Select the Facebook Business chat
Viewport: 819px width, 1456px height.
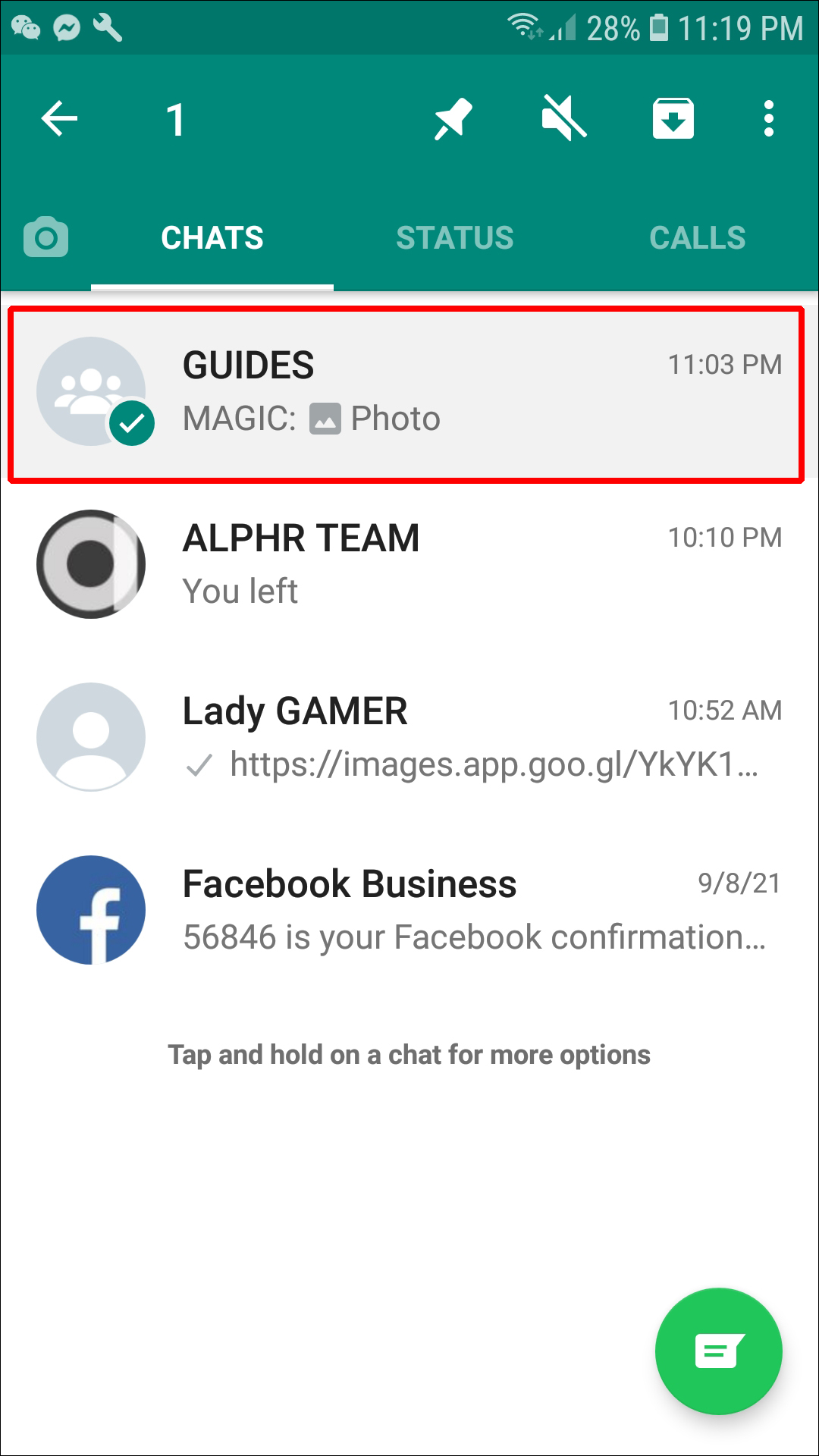(x=406, y=910)
